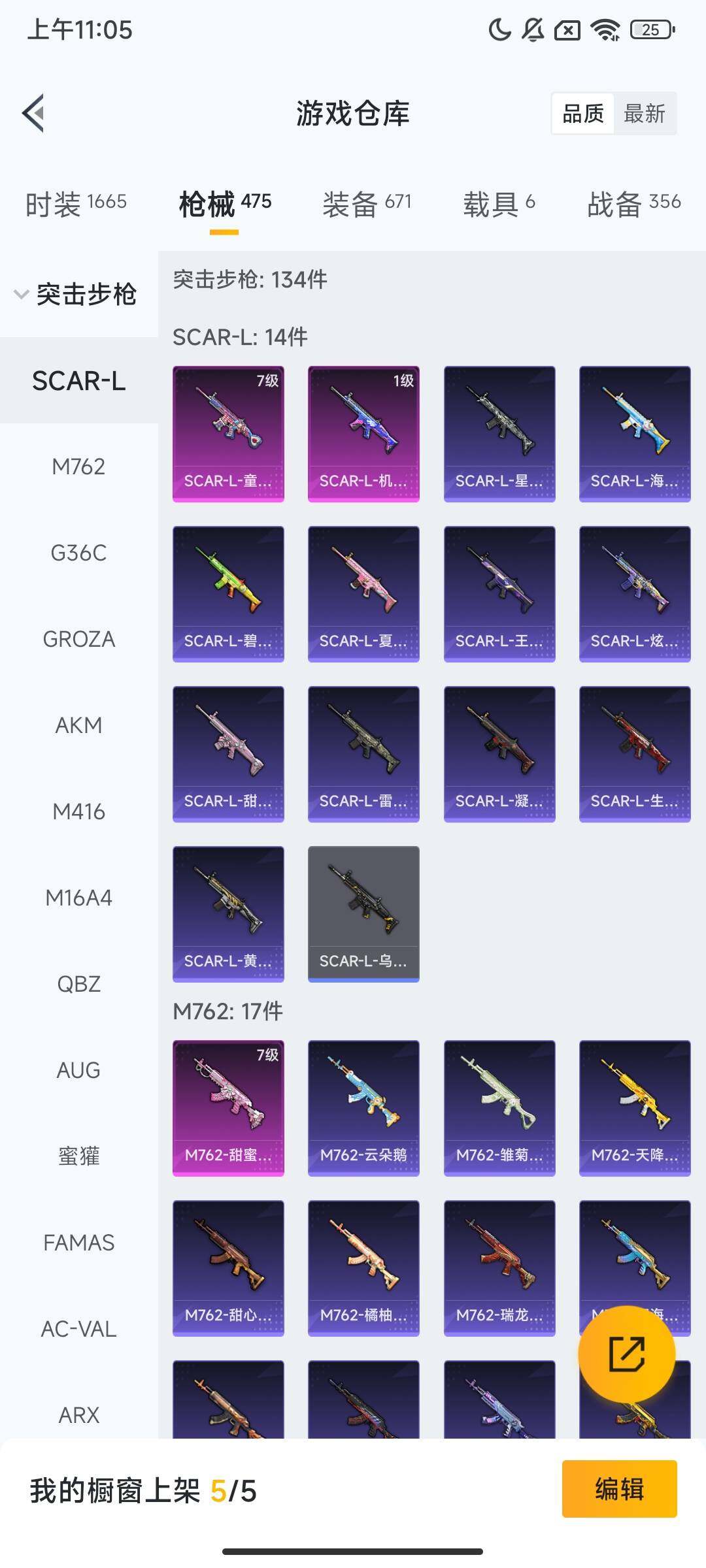Select M762 in the weapon list

click(78, 466)
